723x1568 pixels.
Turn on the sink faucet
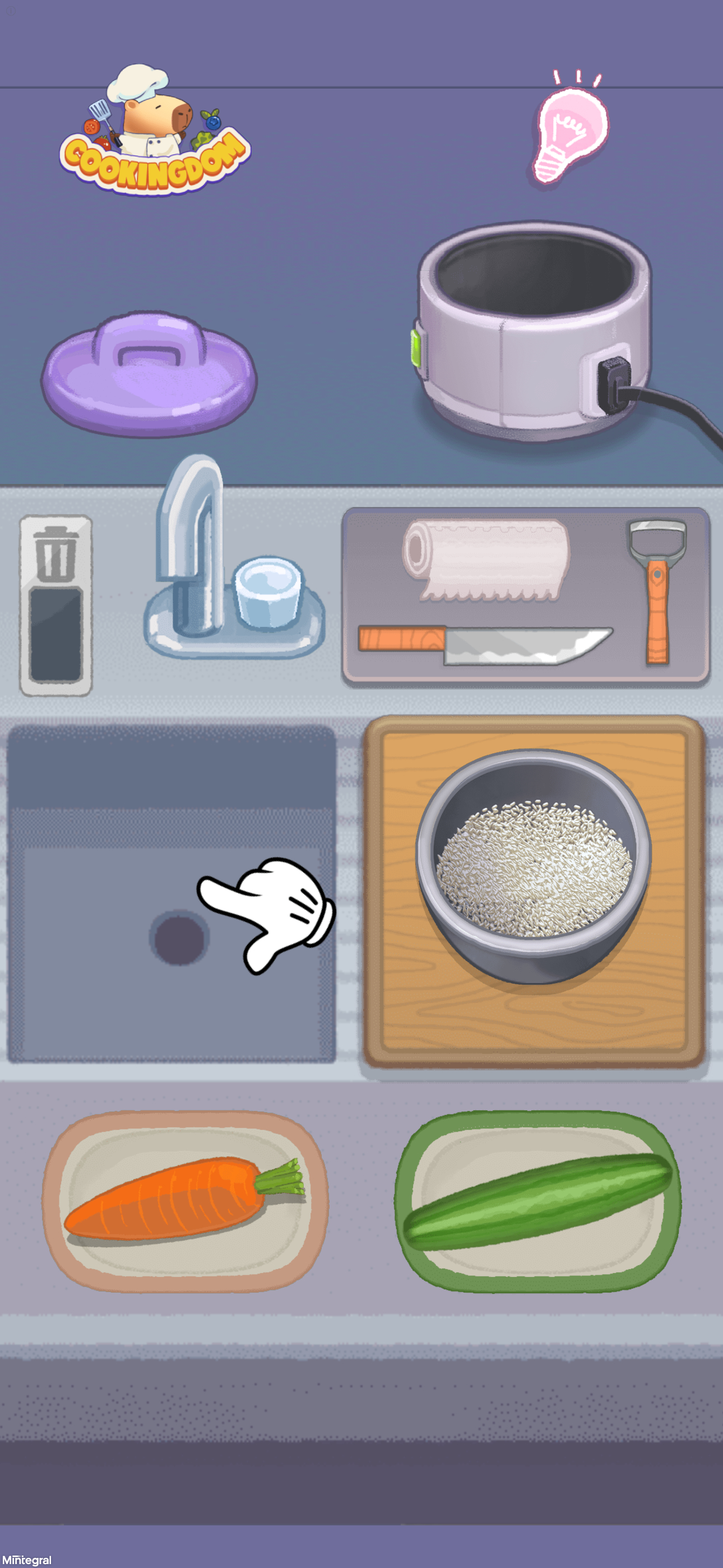[191, 548]
